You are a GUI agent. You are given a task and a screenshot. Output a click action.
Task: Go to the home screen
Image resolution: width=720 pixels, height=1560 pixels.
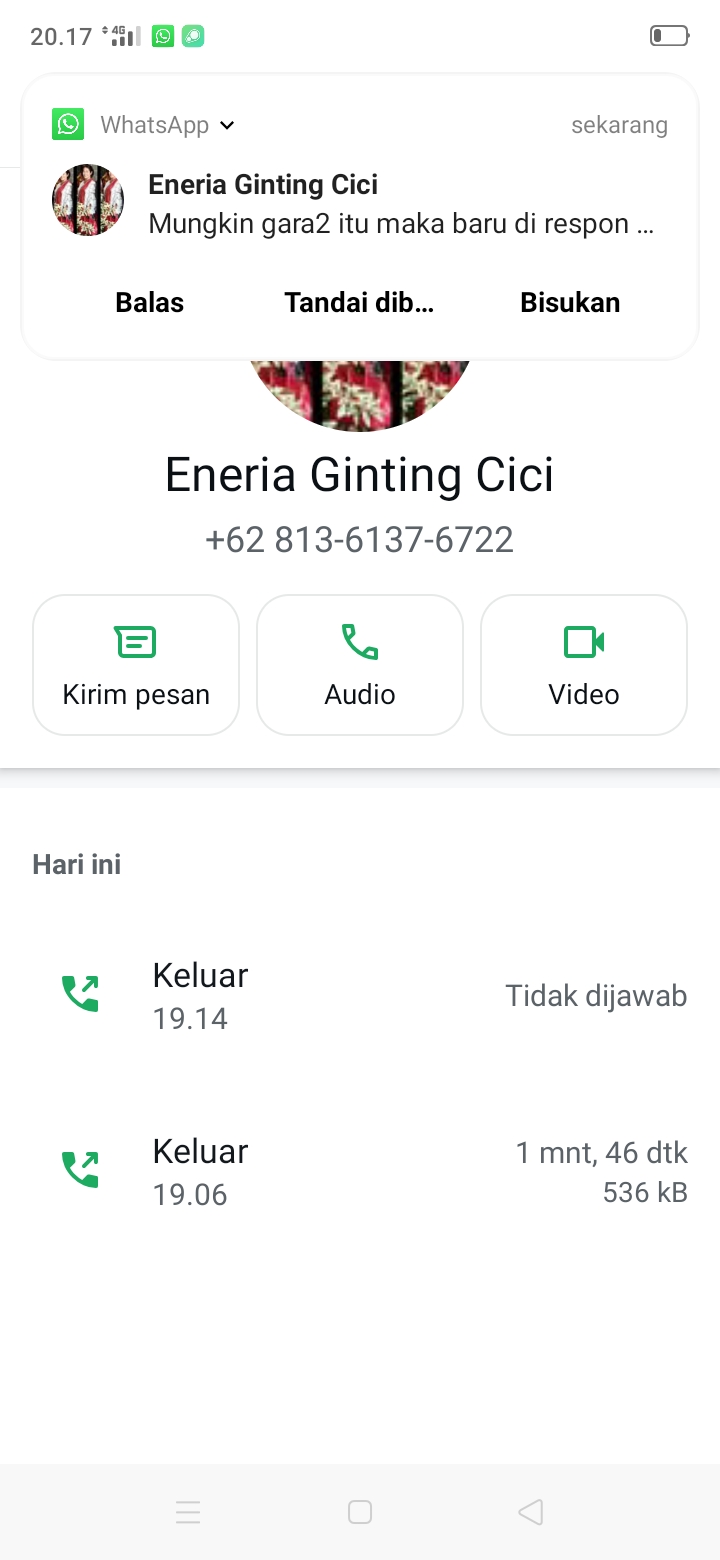360,1512
